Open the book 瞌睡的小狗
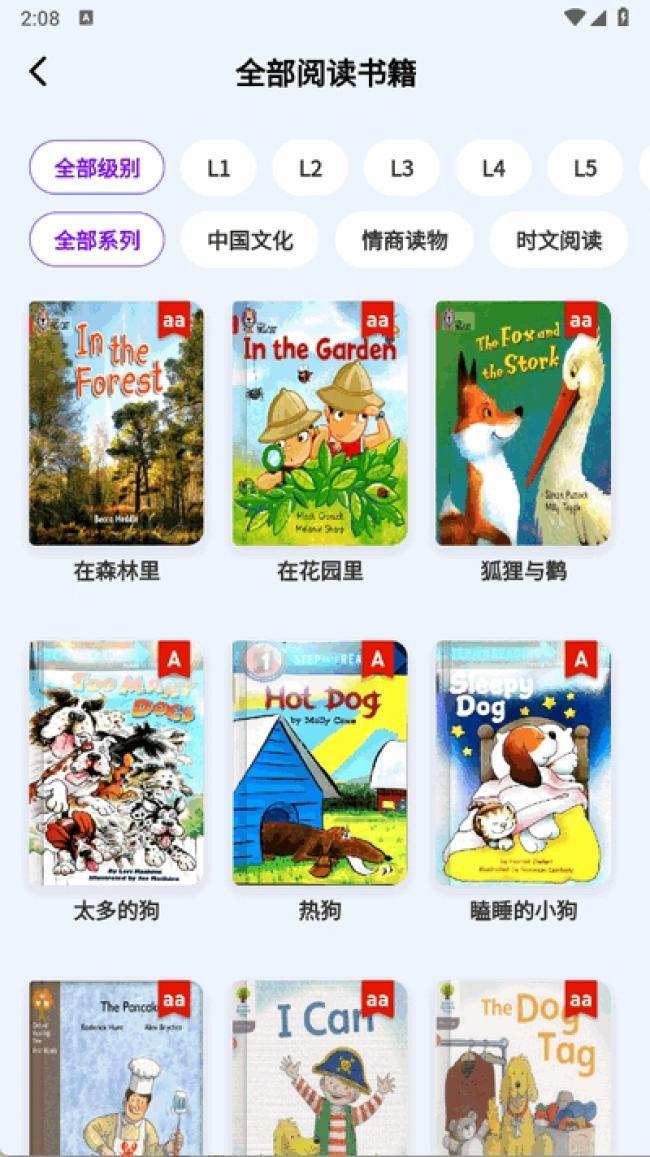 (x=523, y=763)
